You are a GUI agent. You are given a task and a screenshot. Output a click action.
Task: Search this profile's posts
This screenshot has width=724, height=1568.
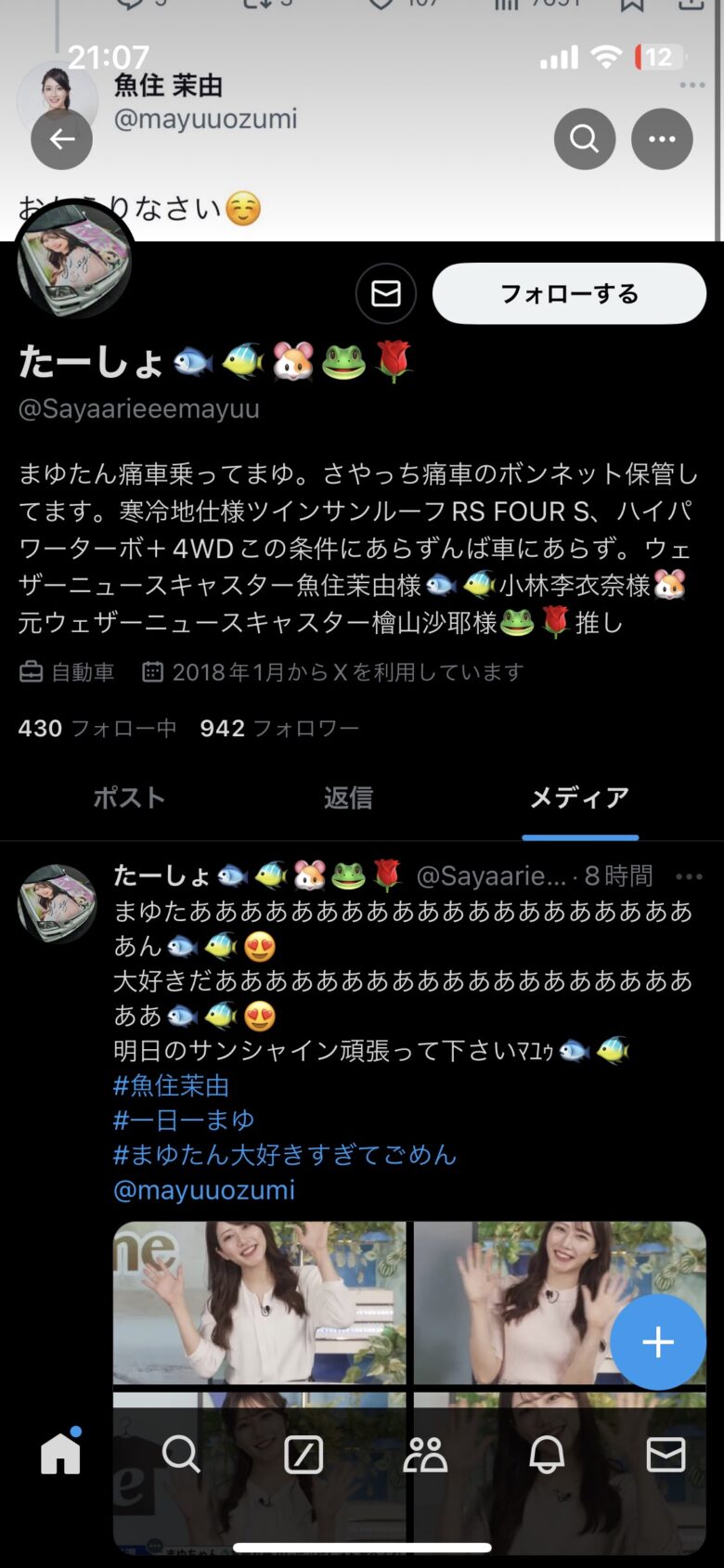(584, 139)
